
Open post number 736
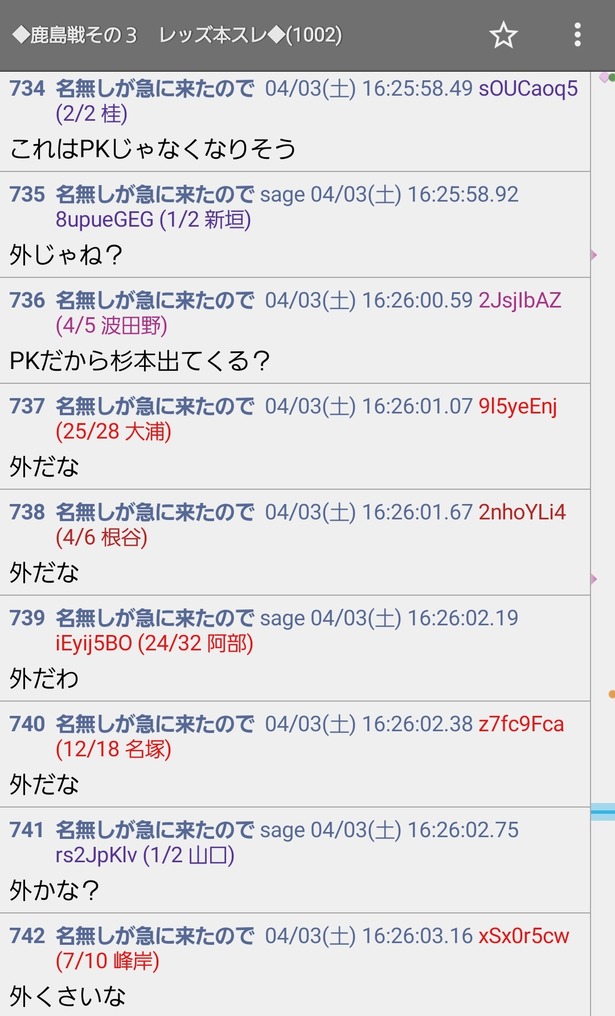coord(27,300)
